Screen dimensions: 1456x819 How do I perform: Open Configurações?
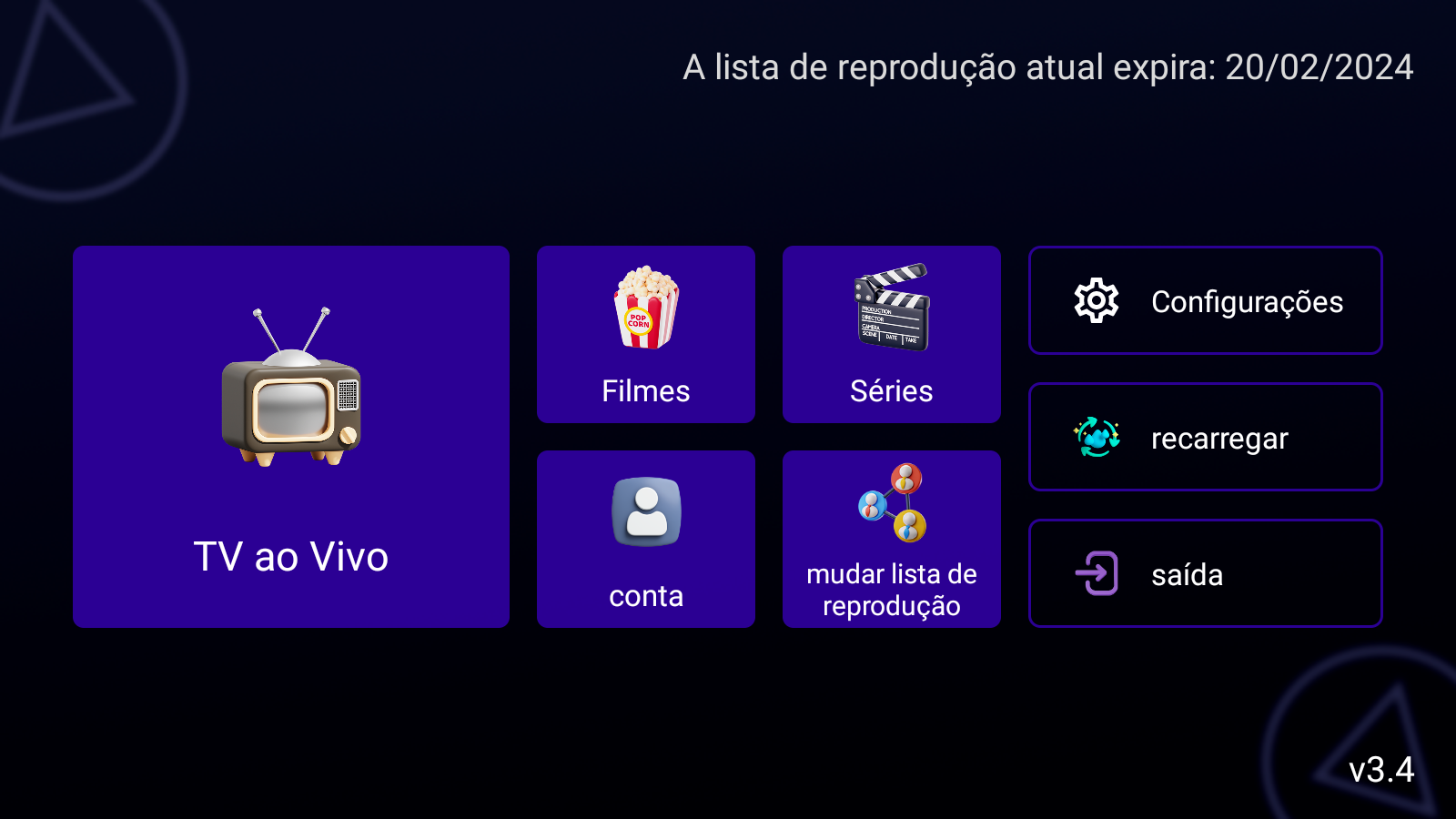pos(1205,300)
